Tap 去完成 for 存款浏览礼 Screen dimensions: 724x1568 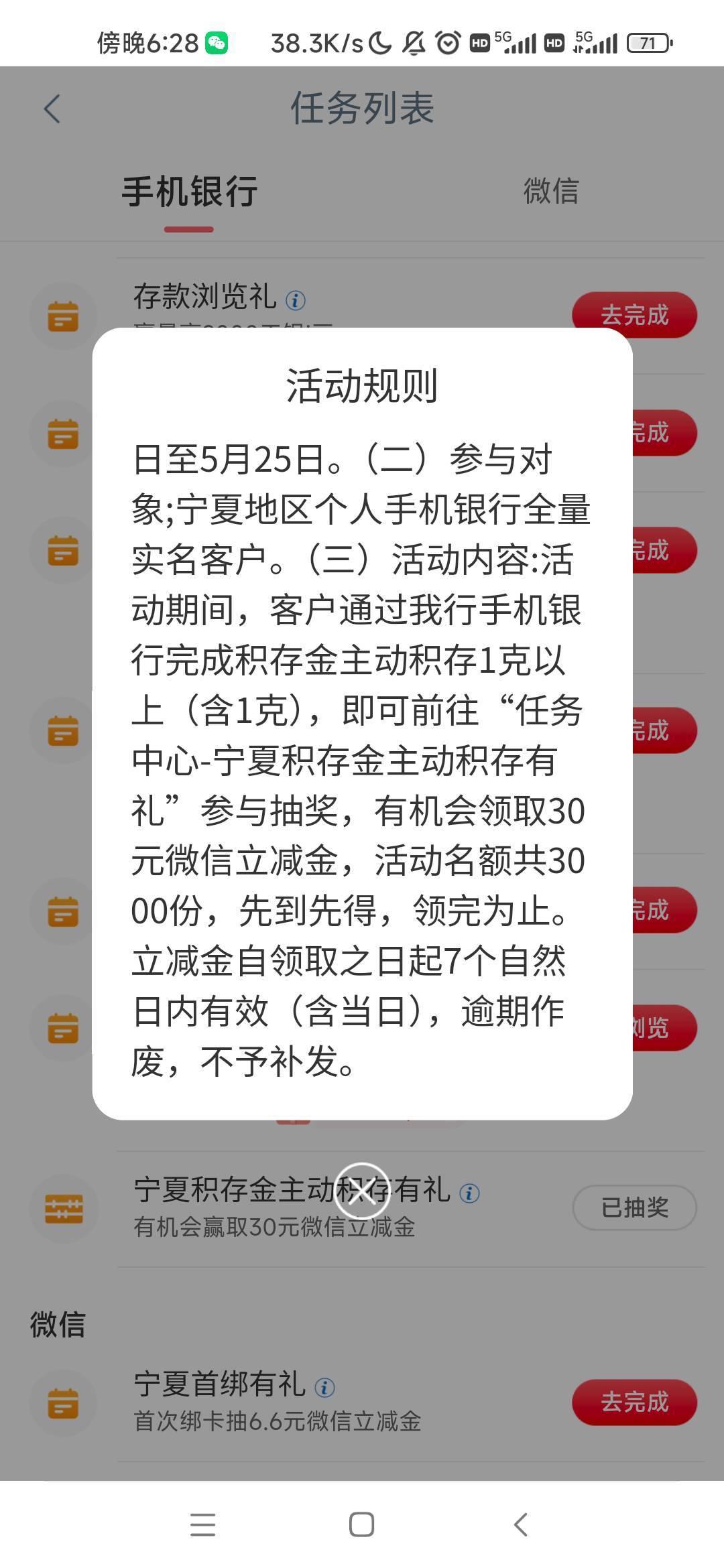[x=634, y=315]
